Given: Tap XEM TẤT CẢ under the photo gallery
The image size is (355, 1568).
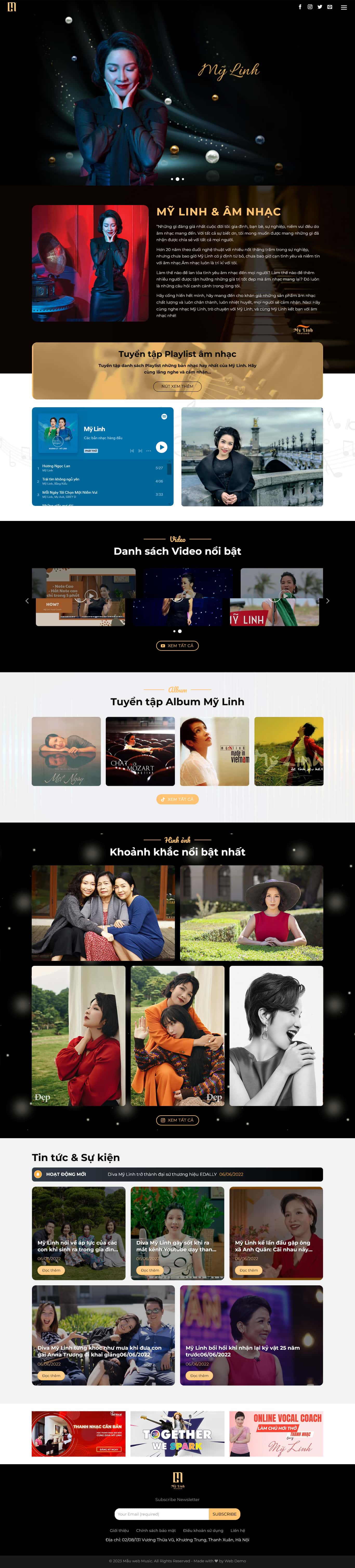Looking at the screenshot, I should click(x=177, y=1120).
